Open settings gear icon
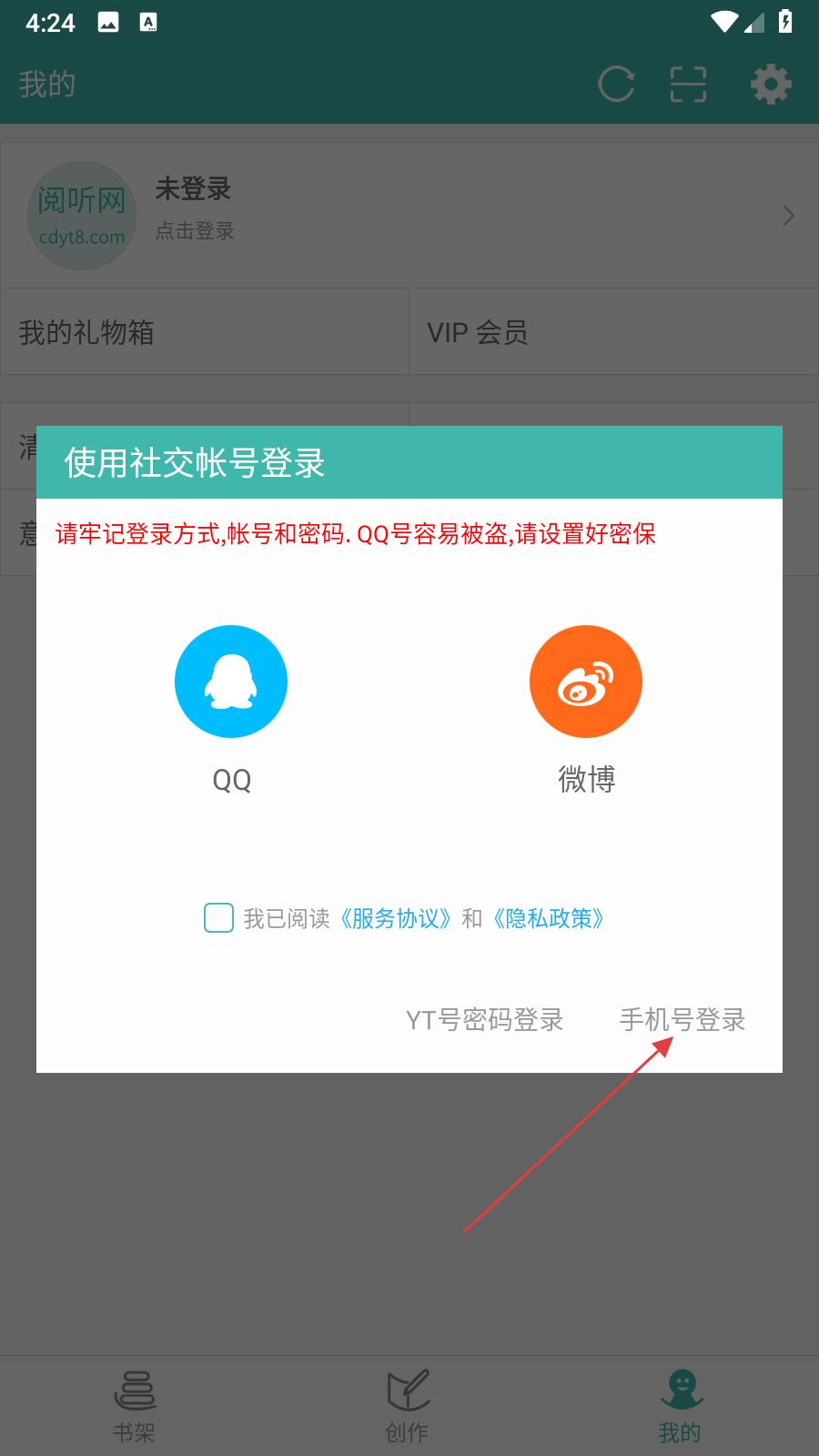The width and height of the screenshot is (819, 1456). 770,85
